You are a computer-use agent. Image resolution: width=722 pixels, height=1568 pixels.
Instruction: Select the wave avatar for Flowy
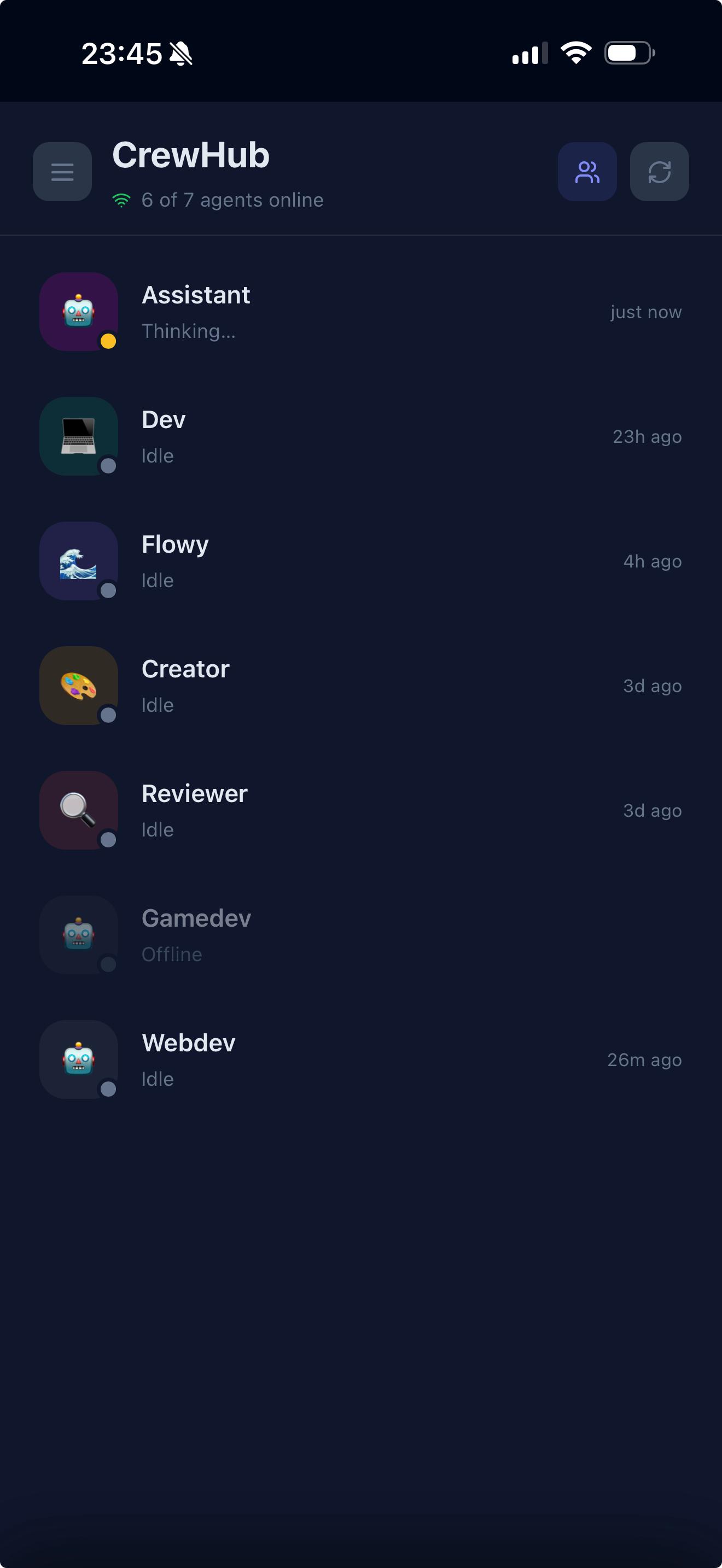[x=78, y=561]
